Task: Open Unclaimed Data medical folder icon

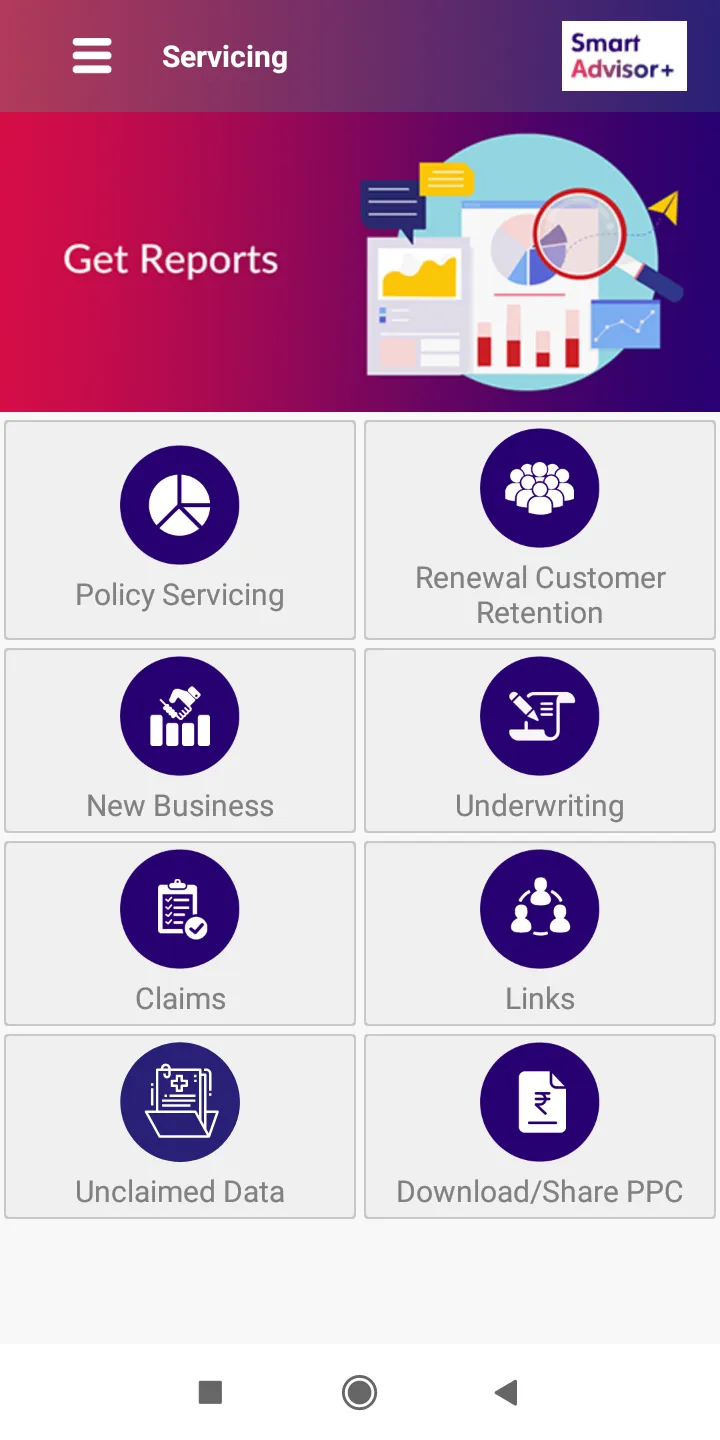Action: tap(180, 1101)
